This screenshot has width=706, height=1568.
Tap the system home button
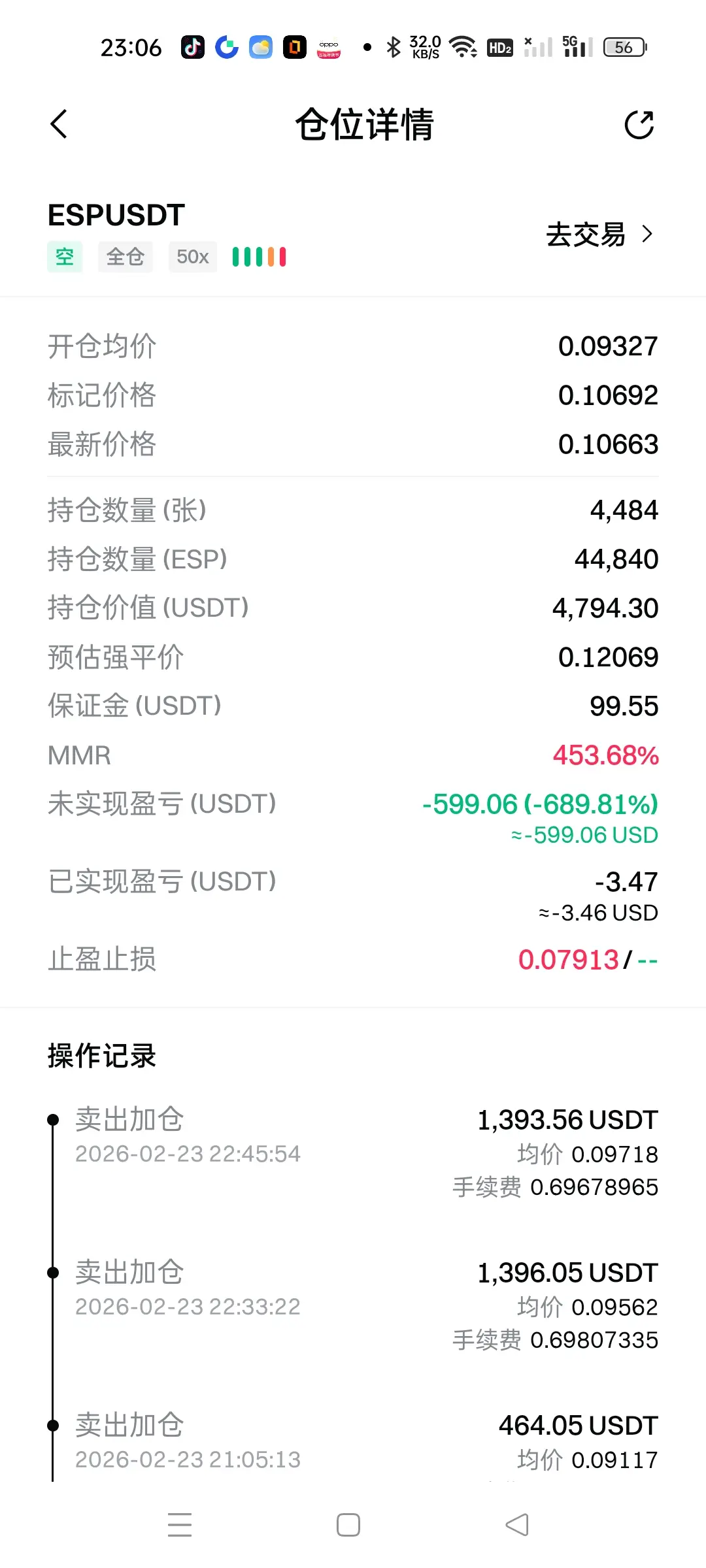(348, 1525)
